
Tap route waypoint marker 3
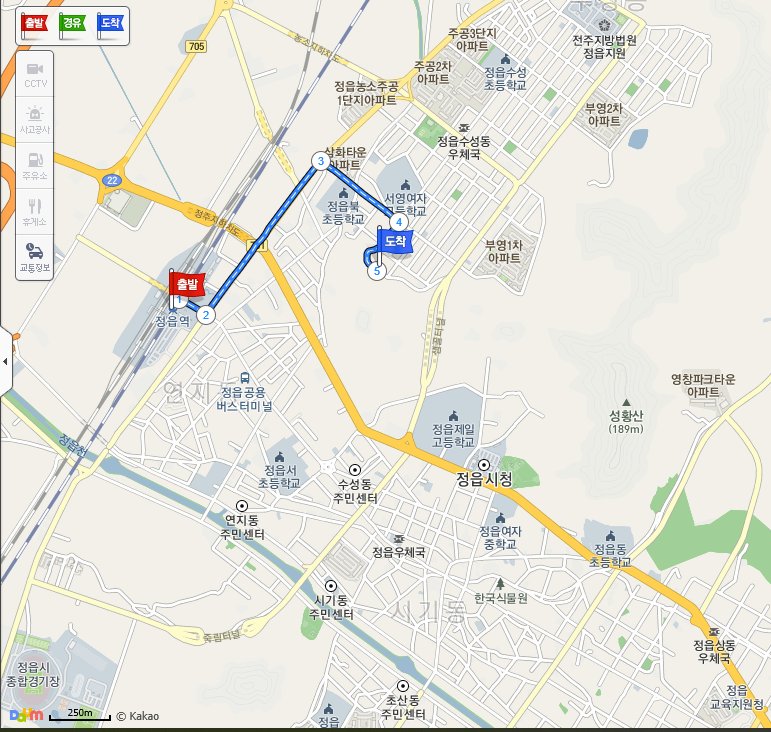(x=320, y=161)
